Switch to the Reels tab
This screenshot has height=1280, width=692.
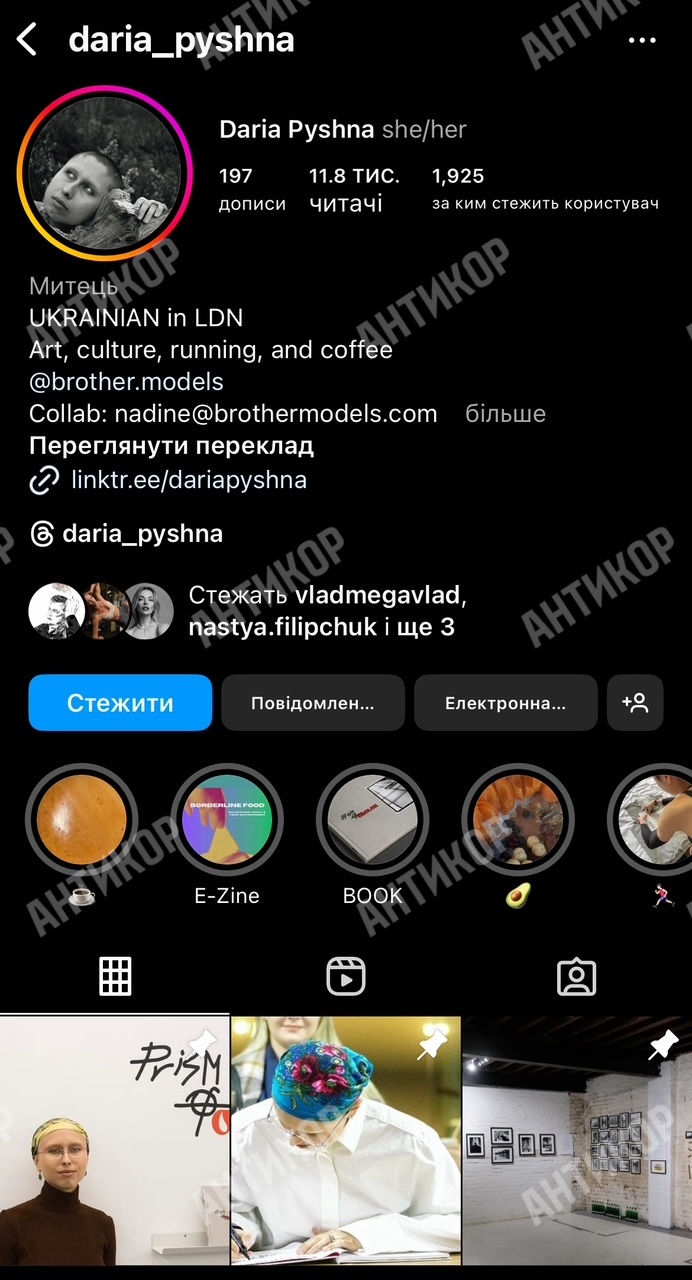tap(346, 977)
